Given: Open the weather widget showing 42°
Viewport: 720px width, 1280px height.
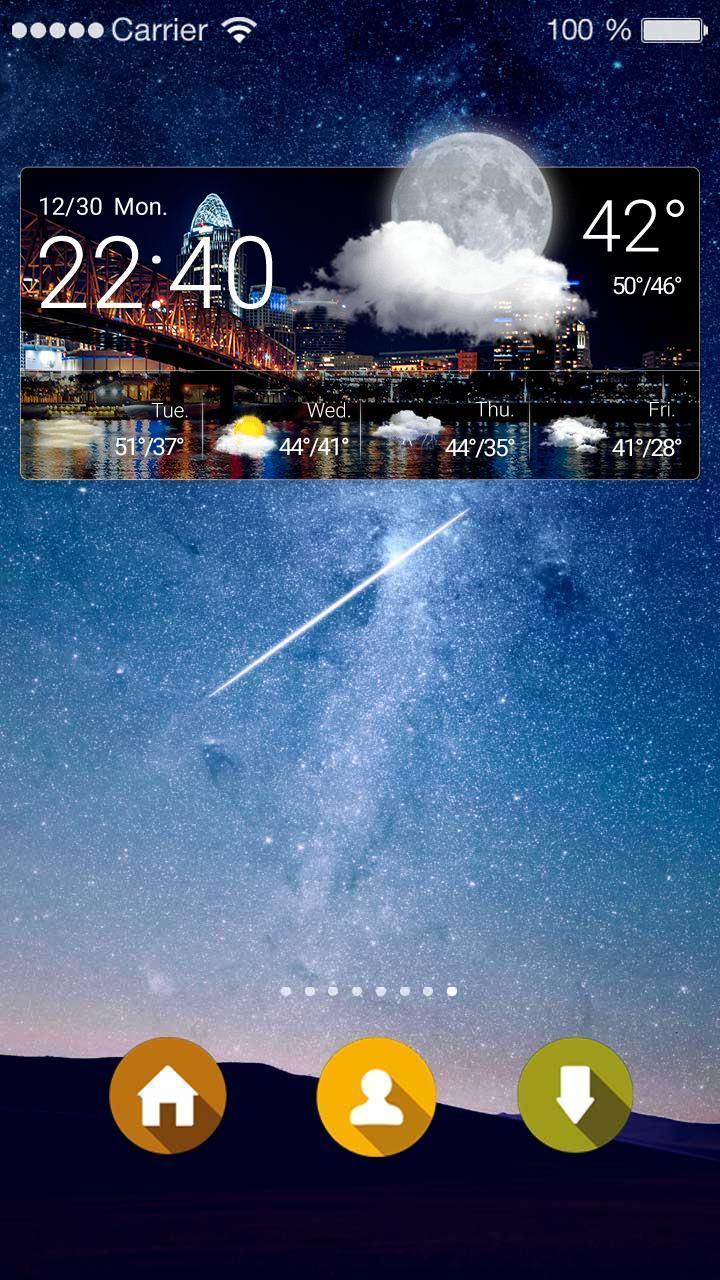Looking at the screenshot, I should [x=633, y=228].
